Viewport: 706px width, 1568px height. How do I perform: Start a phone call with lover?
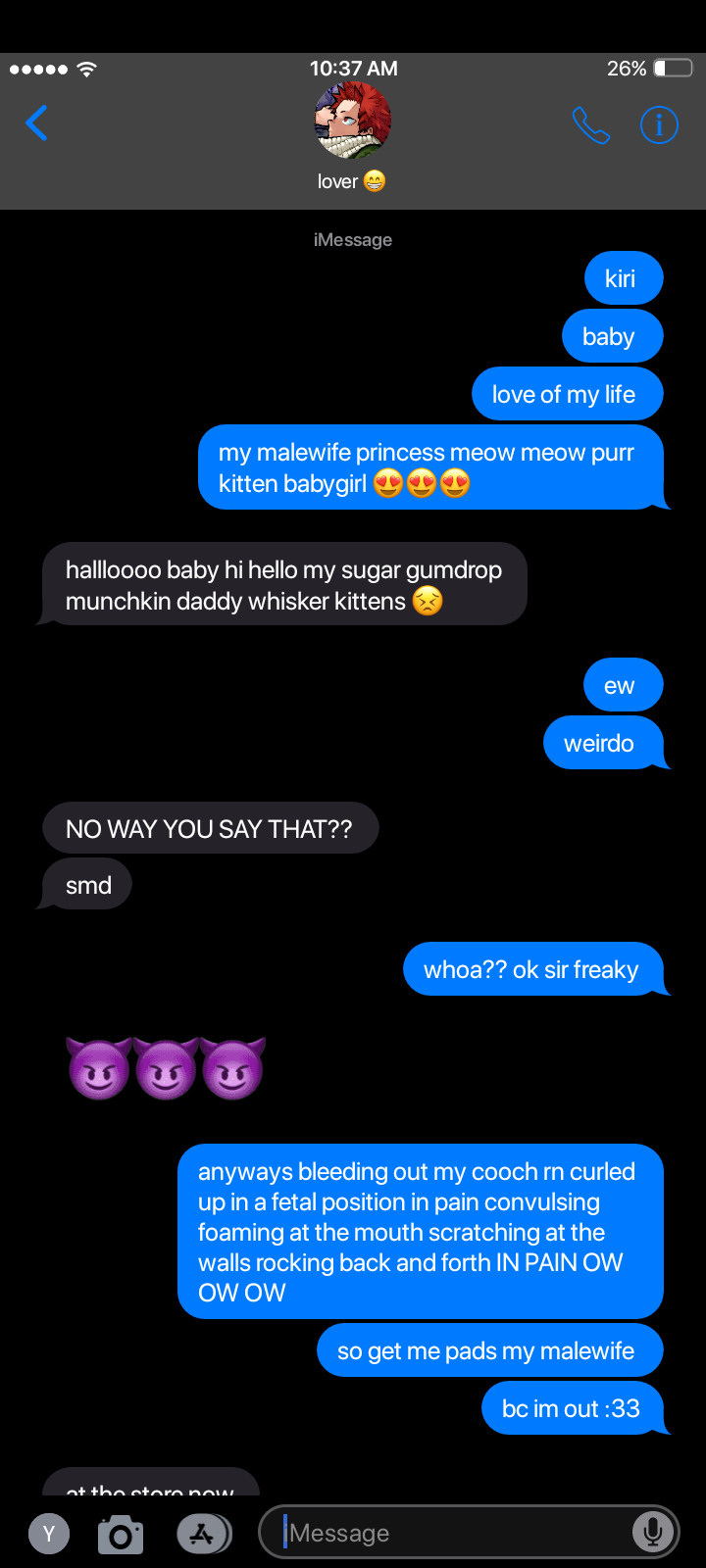(x=590, y=124)
